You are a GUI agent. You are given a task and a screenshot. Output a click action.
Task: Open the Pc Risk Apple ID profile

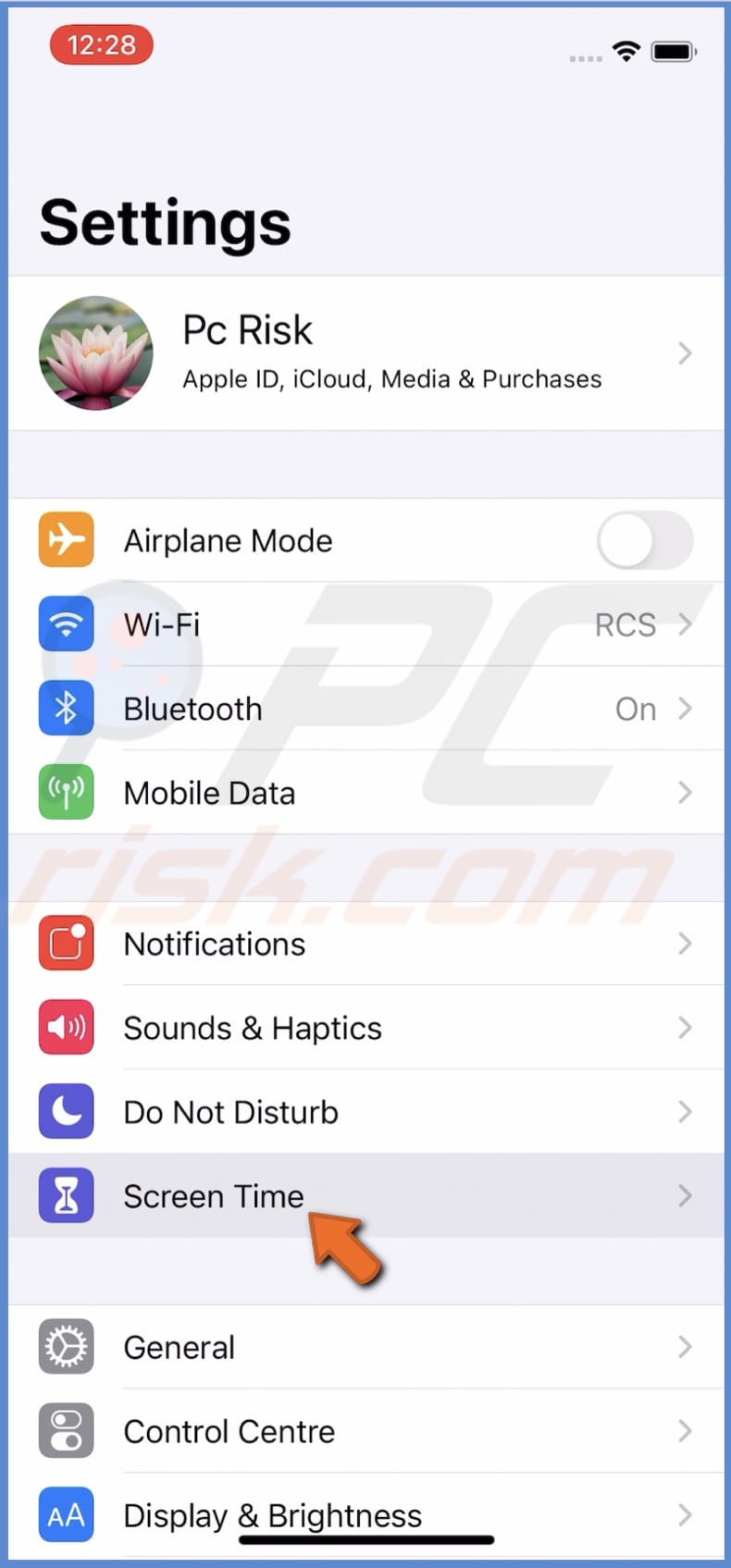point(370,353)
